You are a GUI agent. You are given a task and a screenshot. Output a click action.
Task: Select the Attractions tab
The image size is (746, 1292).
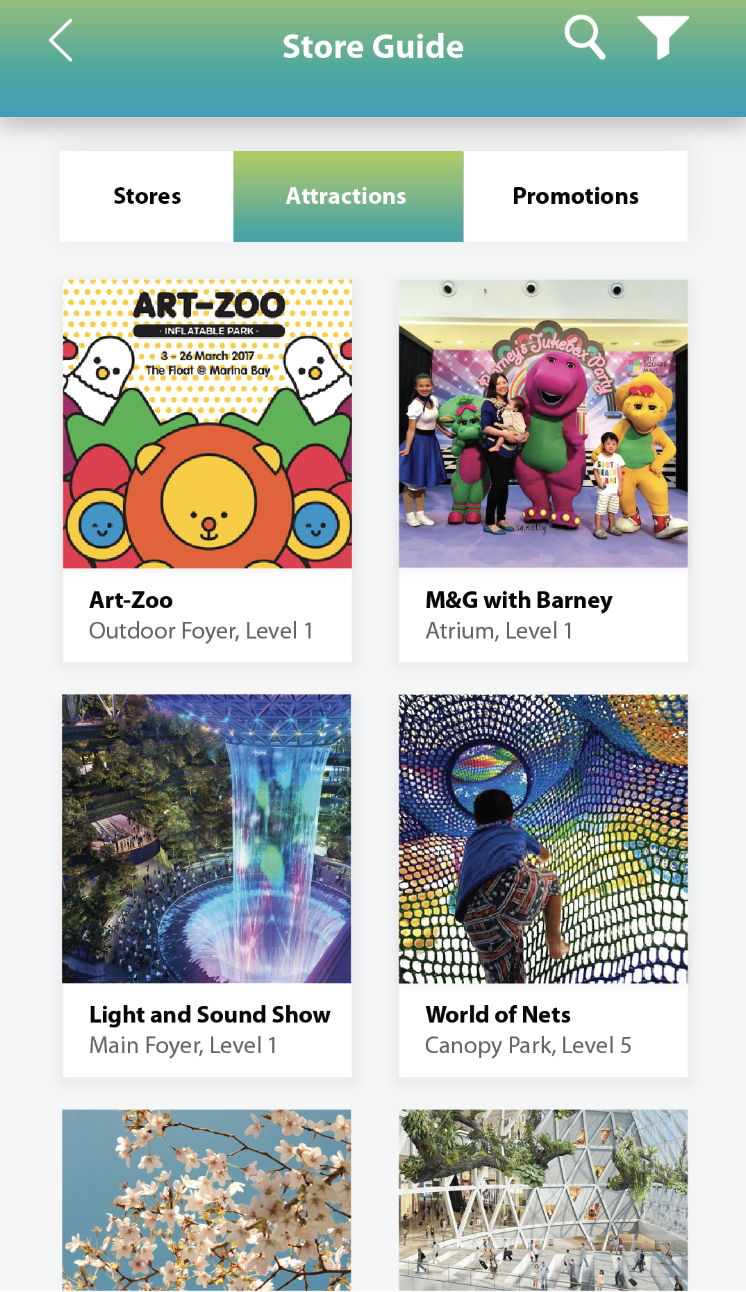(347, 196)
